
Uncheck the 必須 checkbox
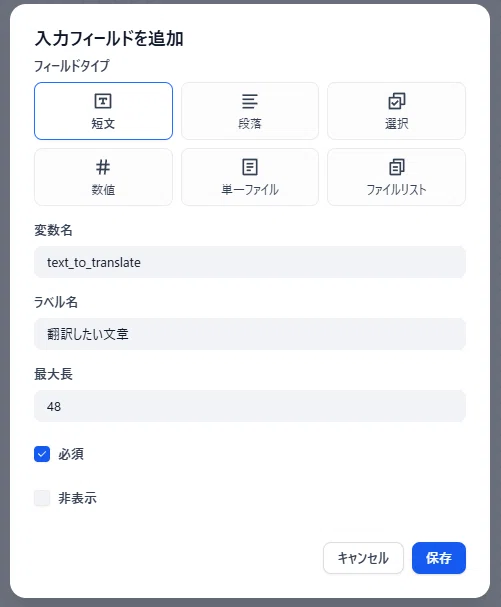(42, 454)
